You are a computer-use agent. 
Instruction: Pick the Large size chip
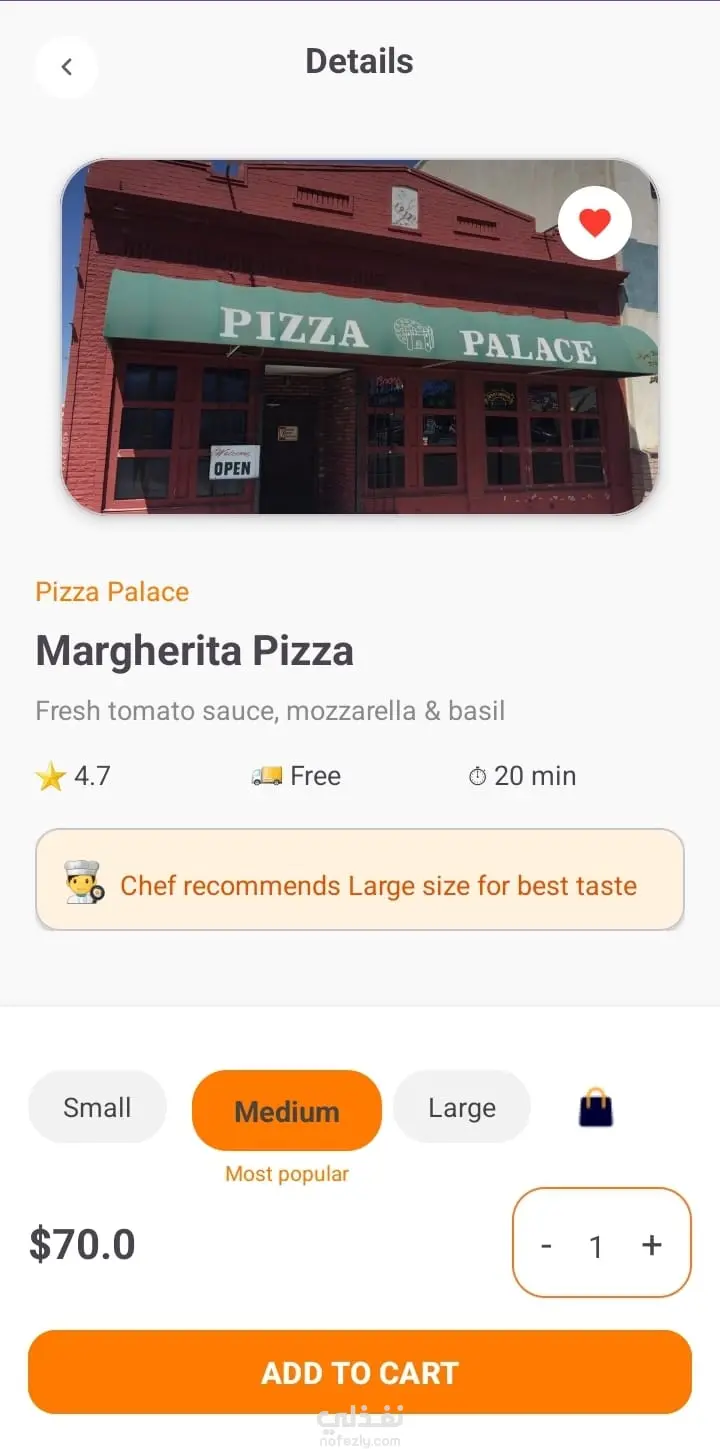click(x=462, y=1107)
